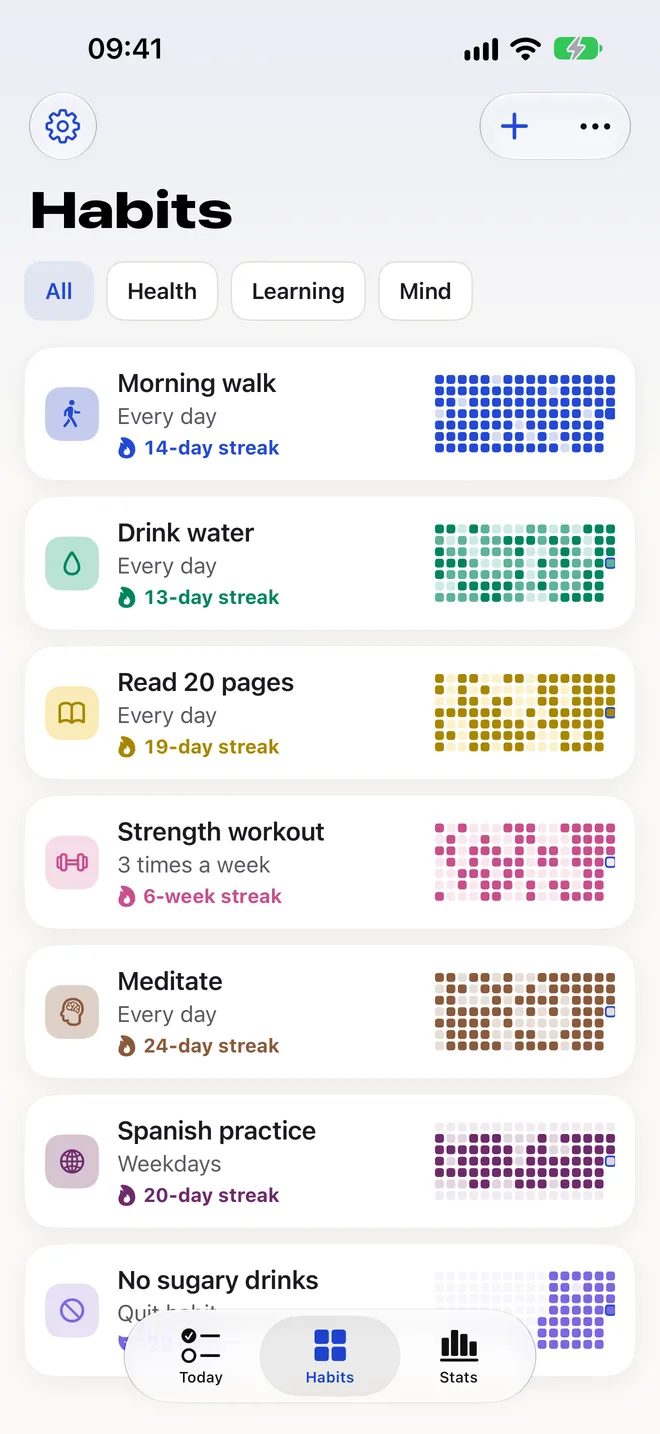Open the No sugary drinks habit
The image size is (660, 1434).
[330, 1282]
